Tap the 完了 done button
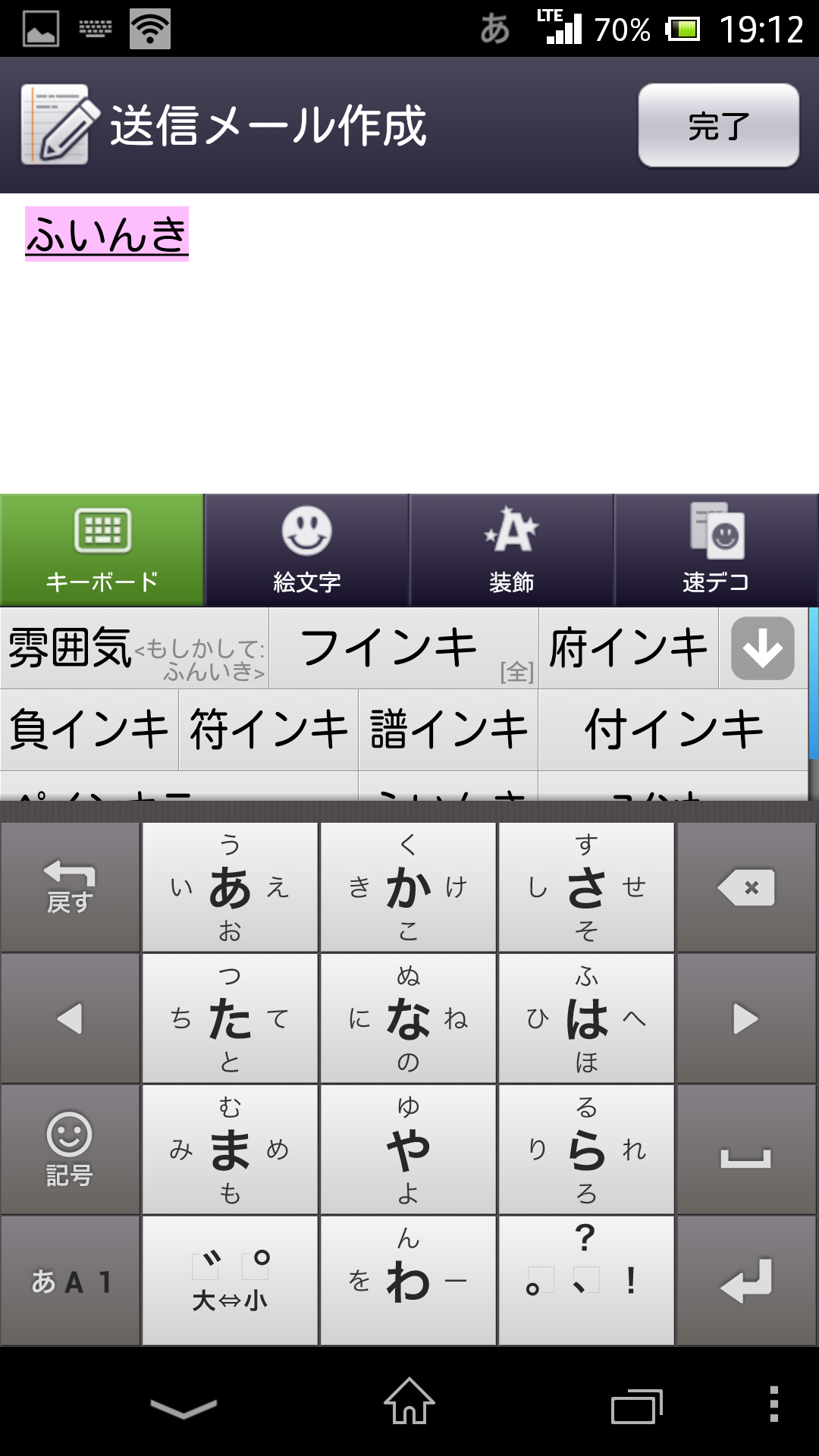This screenshot has width=819, height=1456. coord(718,125)
